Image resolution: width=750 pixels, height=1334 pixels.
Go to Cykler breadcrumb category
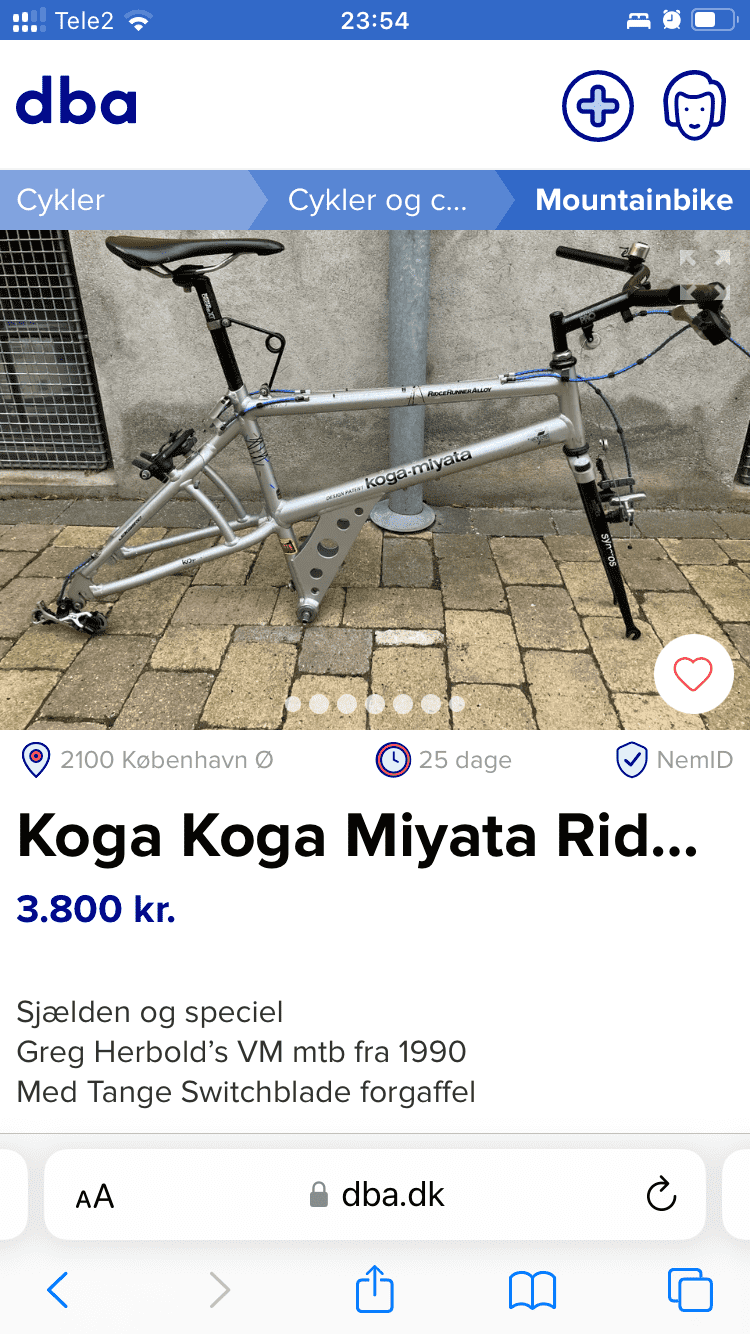62,200
